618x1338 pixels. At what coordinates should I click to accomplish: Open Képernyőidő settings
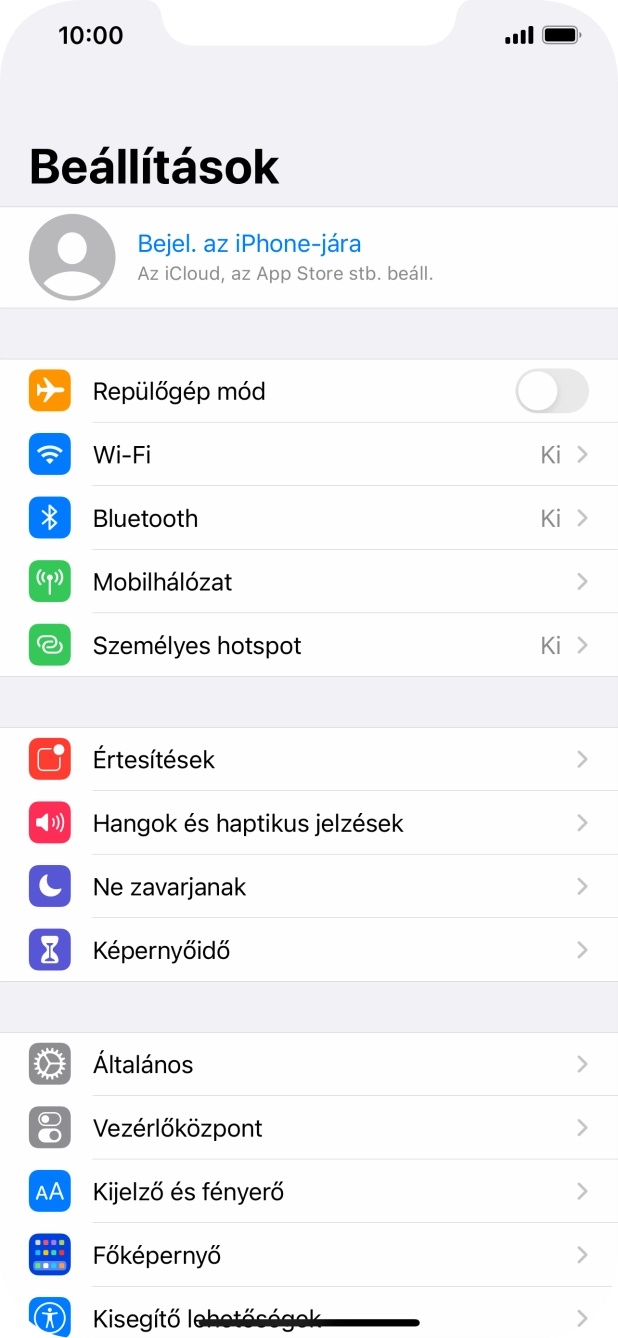(309, 950)
